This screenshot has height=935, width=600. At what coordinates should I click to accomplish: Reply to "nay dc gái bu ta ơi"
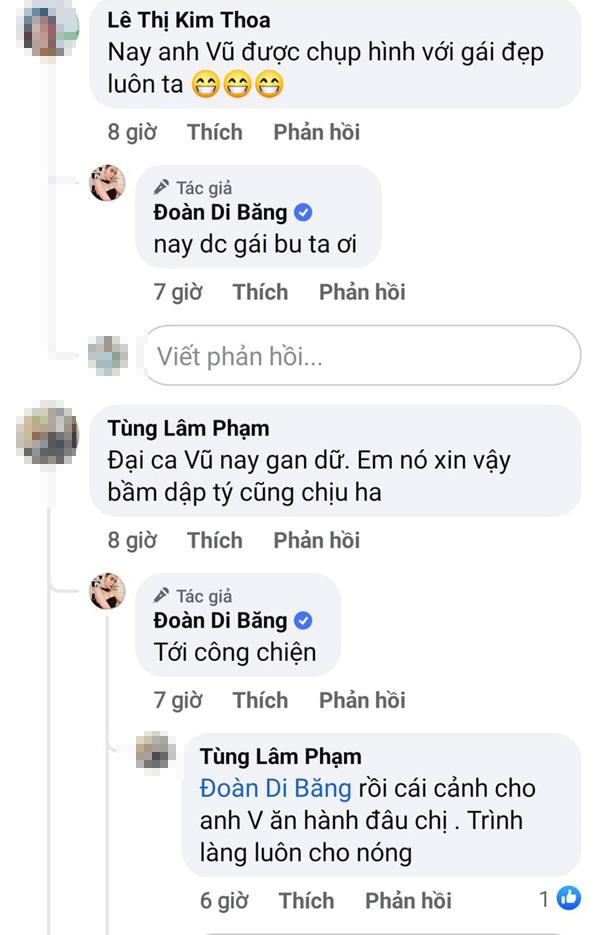pyautogui.click(x=362, y=292)
